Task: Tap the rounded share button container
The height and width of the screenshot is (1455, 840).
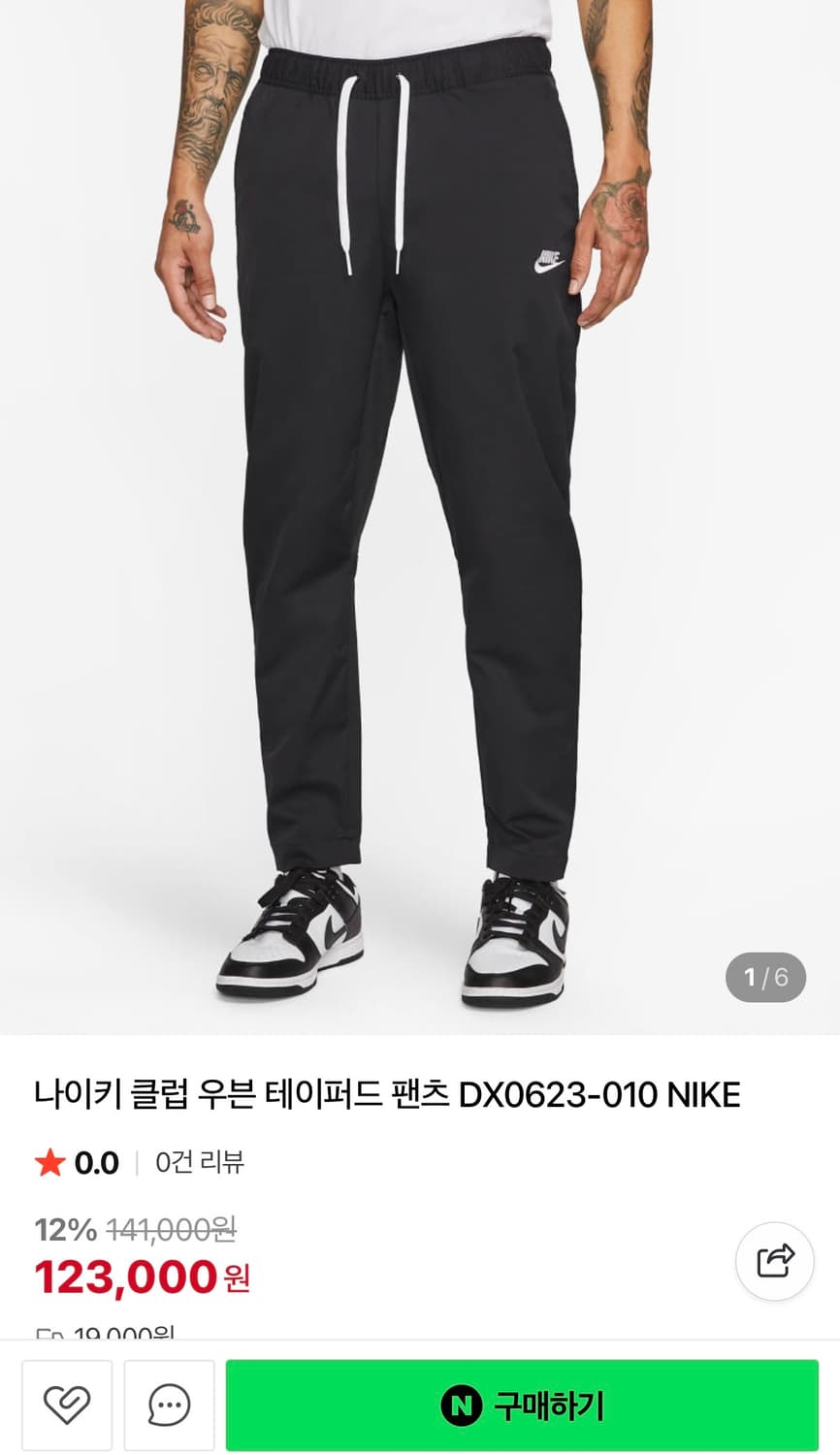Action: 774,1260
